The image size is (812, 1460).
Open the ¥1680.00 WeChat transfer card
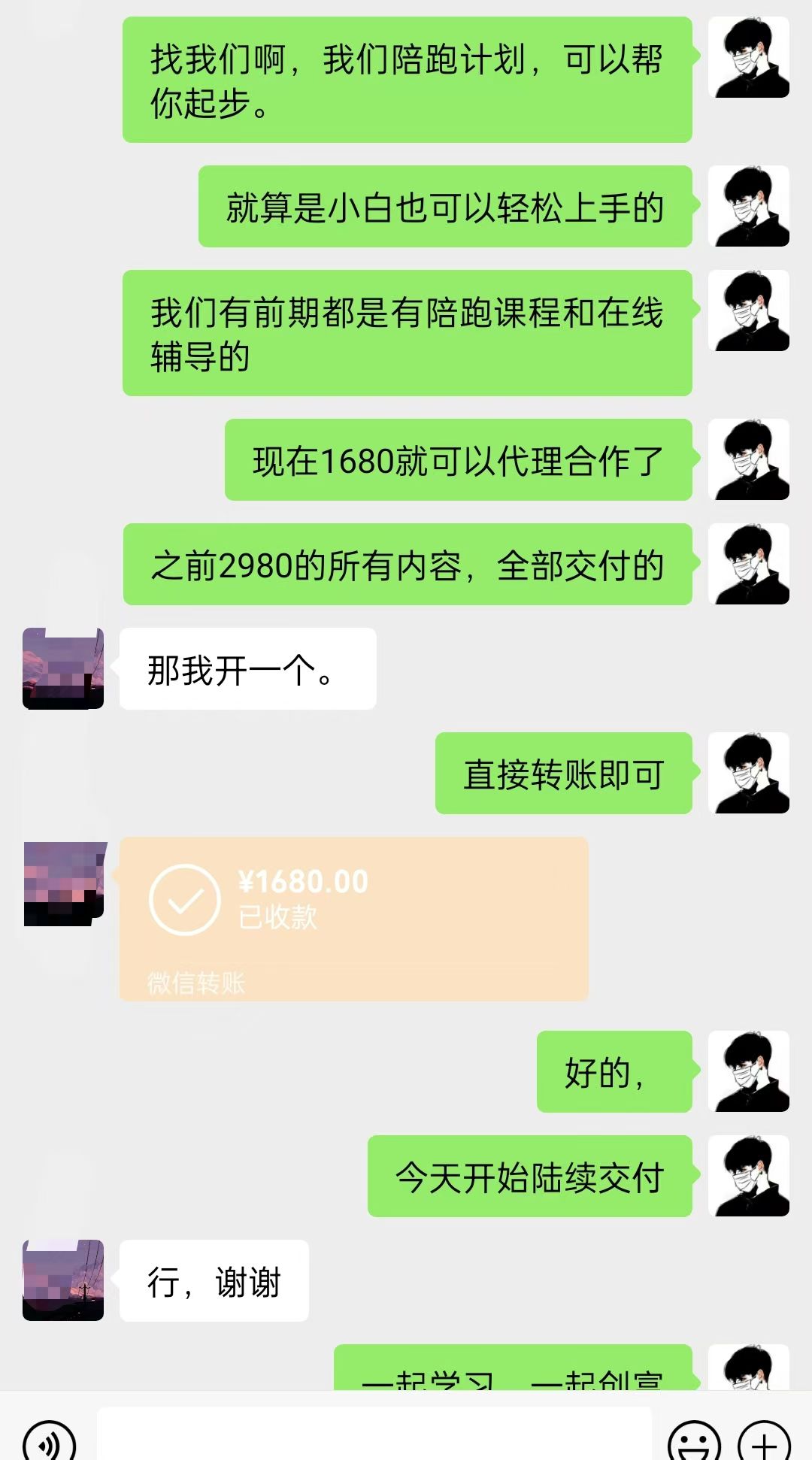353,918
